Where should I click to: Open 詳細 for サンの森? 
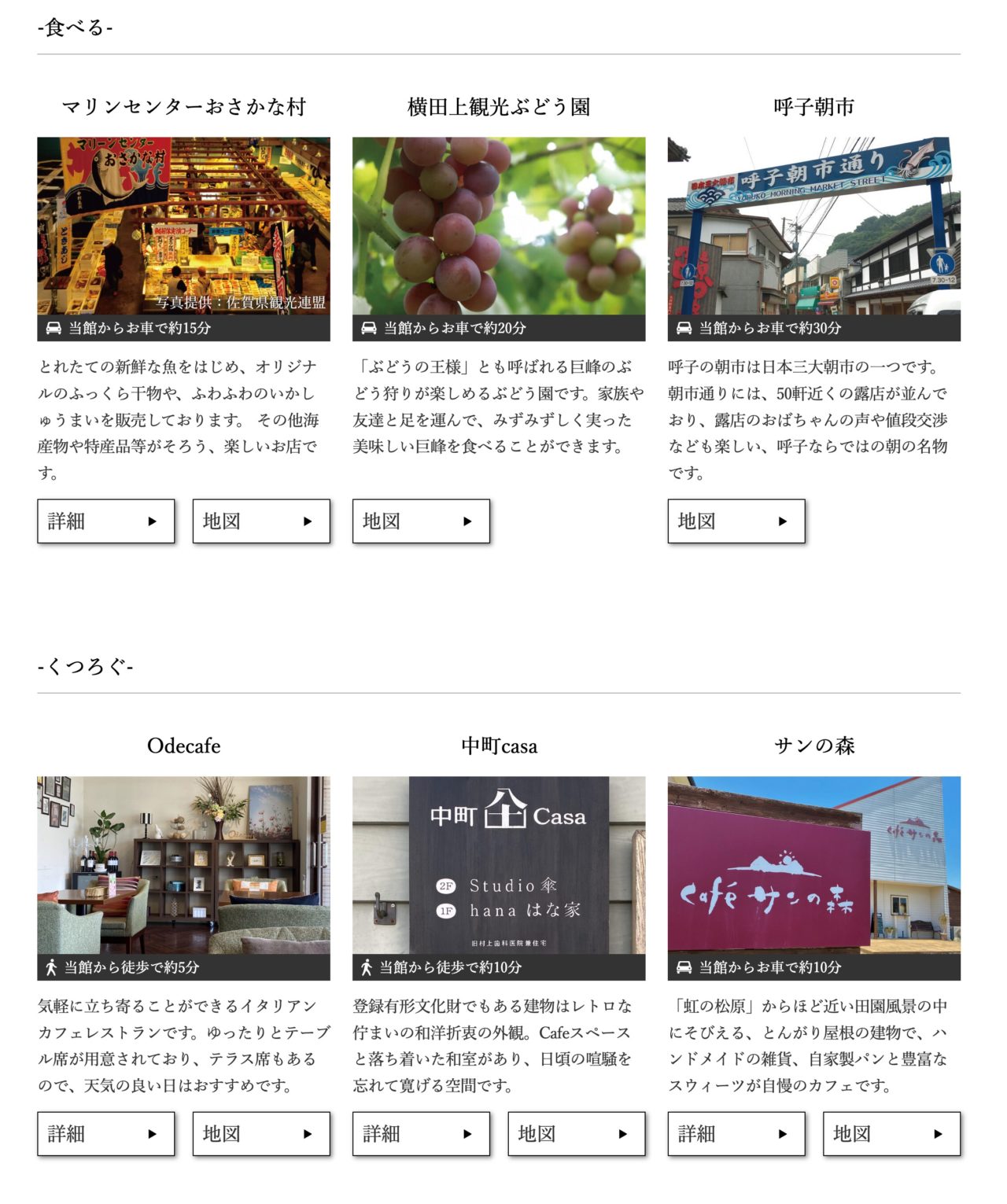coord(736,1133)
